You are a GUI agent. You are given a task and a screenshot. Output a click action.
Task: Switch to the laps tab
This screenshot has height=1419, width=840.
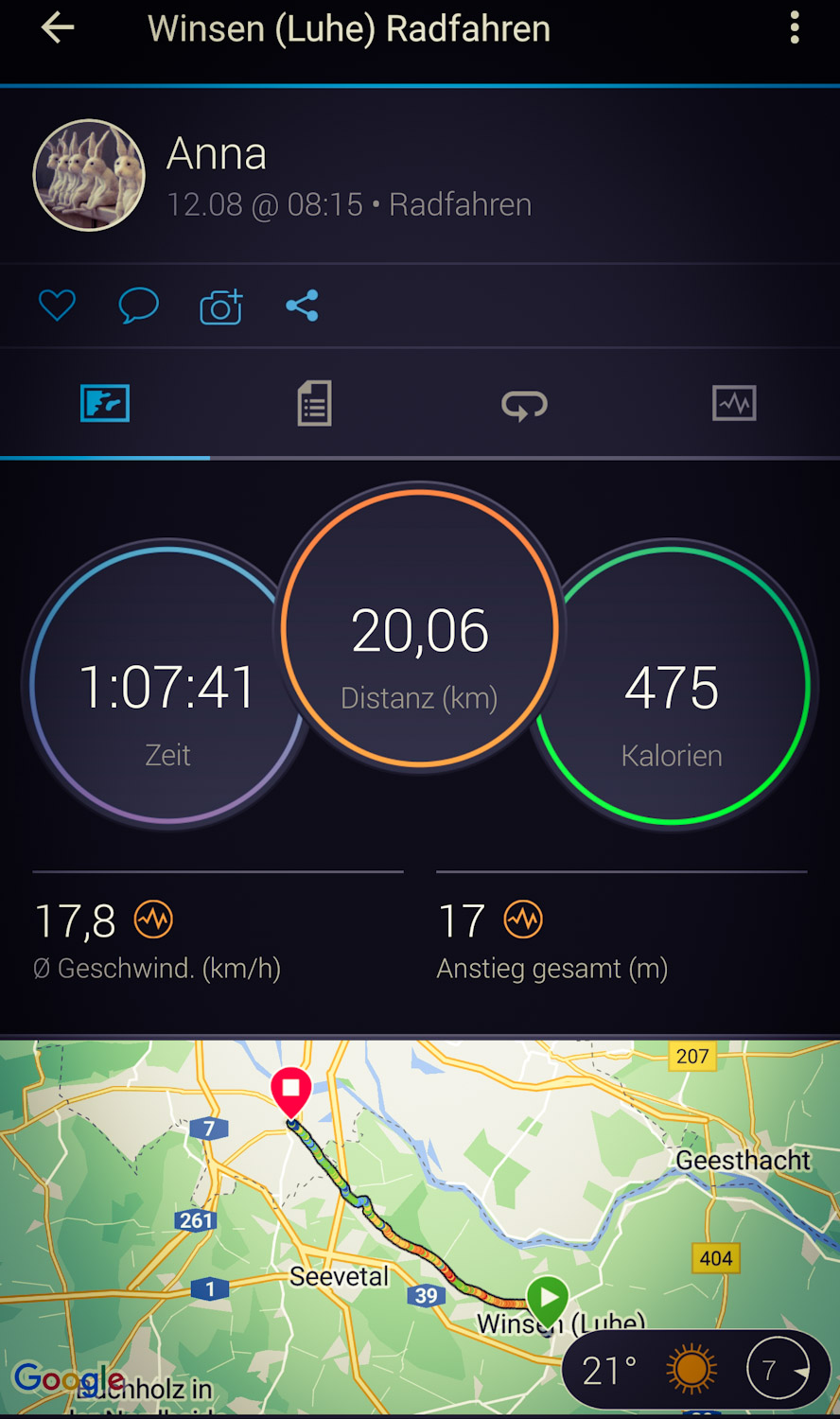[524, 405]
